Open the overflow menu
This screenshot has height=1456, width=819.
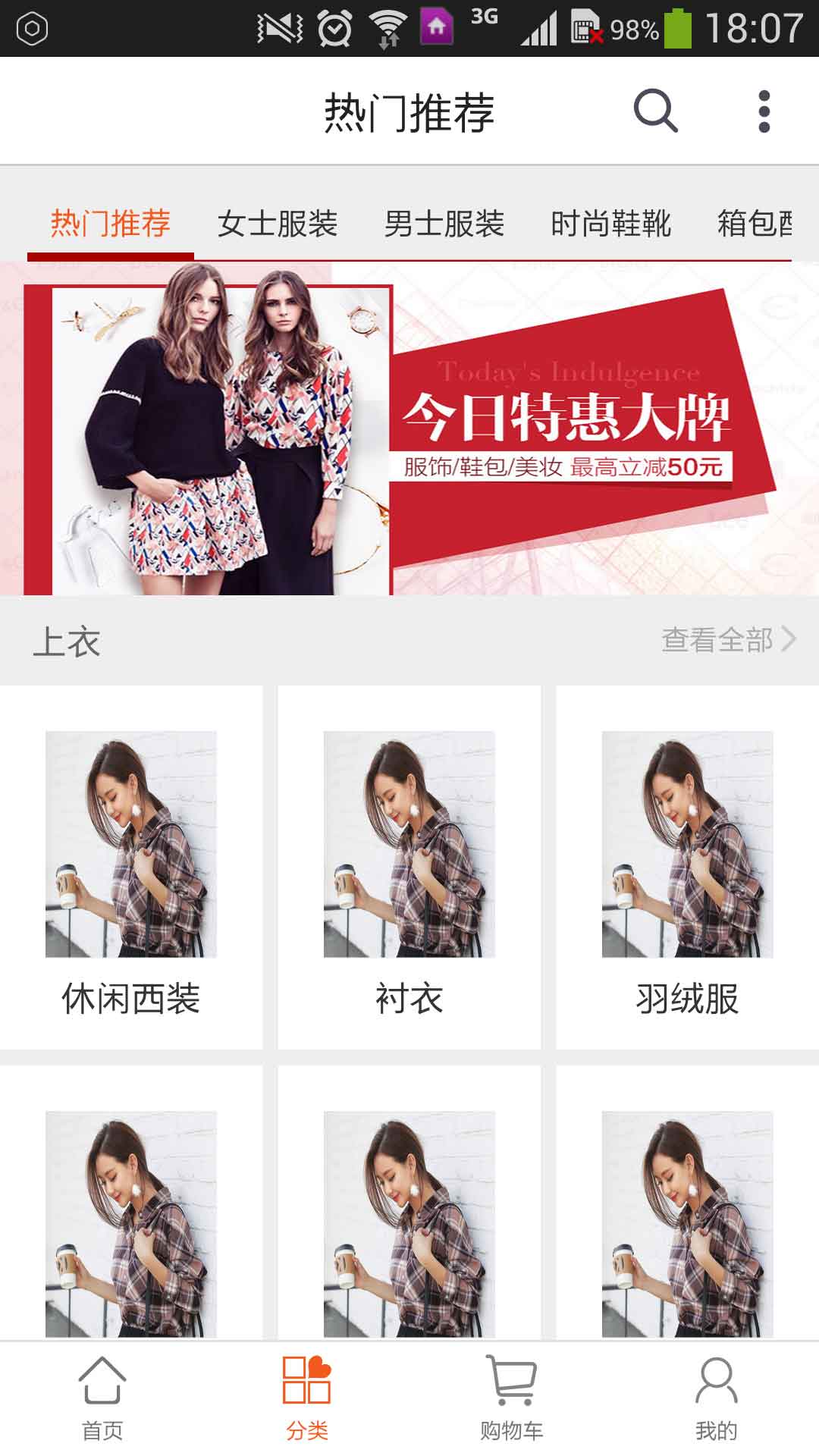click(764, 111)
